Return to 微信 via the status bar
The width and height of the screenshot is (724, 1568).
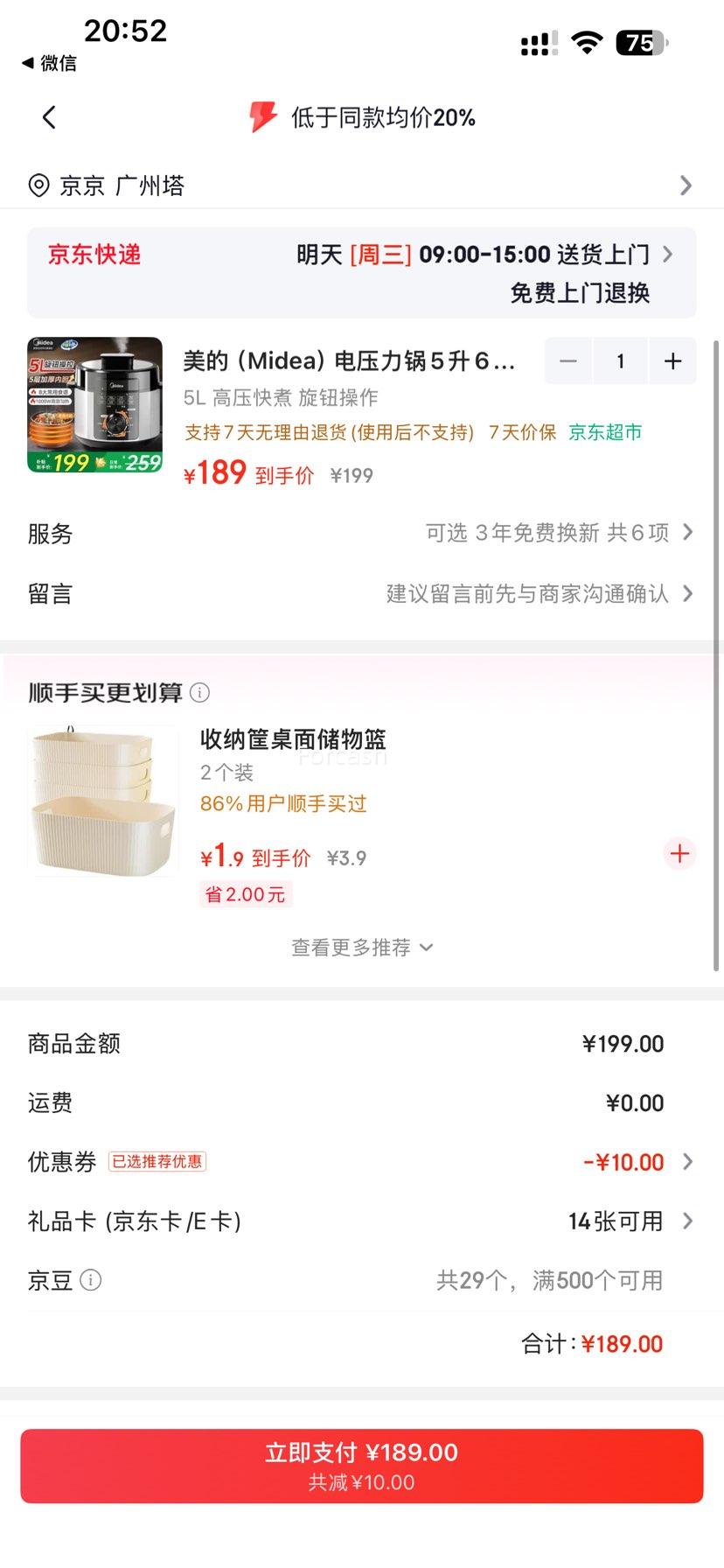click(x=50, y=63)
